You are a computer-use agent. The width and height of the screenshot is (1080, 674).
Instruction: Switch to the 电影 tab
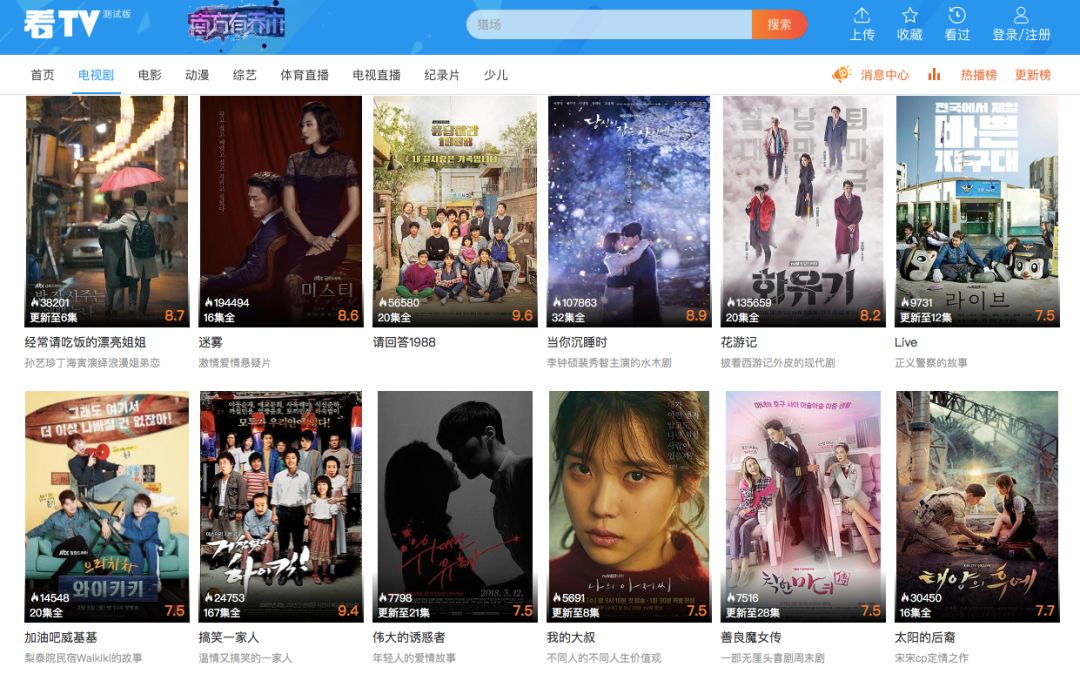[150, 75]
